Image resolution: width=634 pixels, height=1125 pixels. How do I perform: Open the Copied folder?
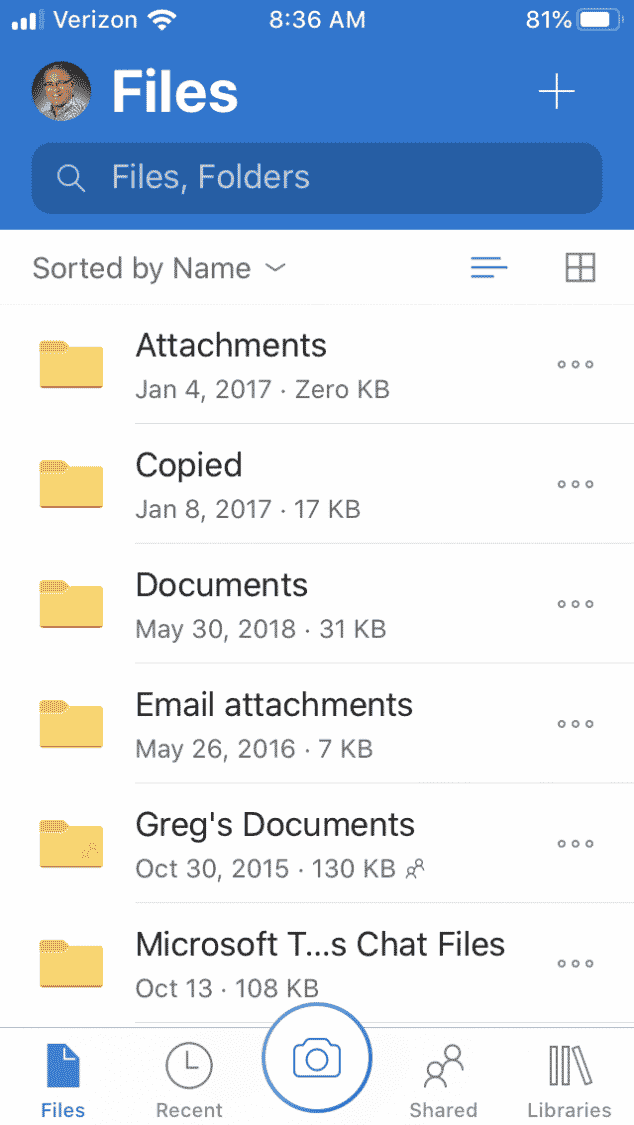[317, 484]
